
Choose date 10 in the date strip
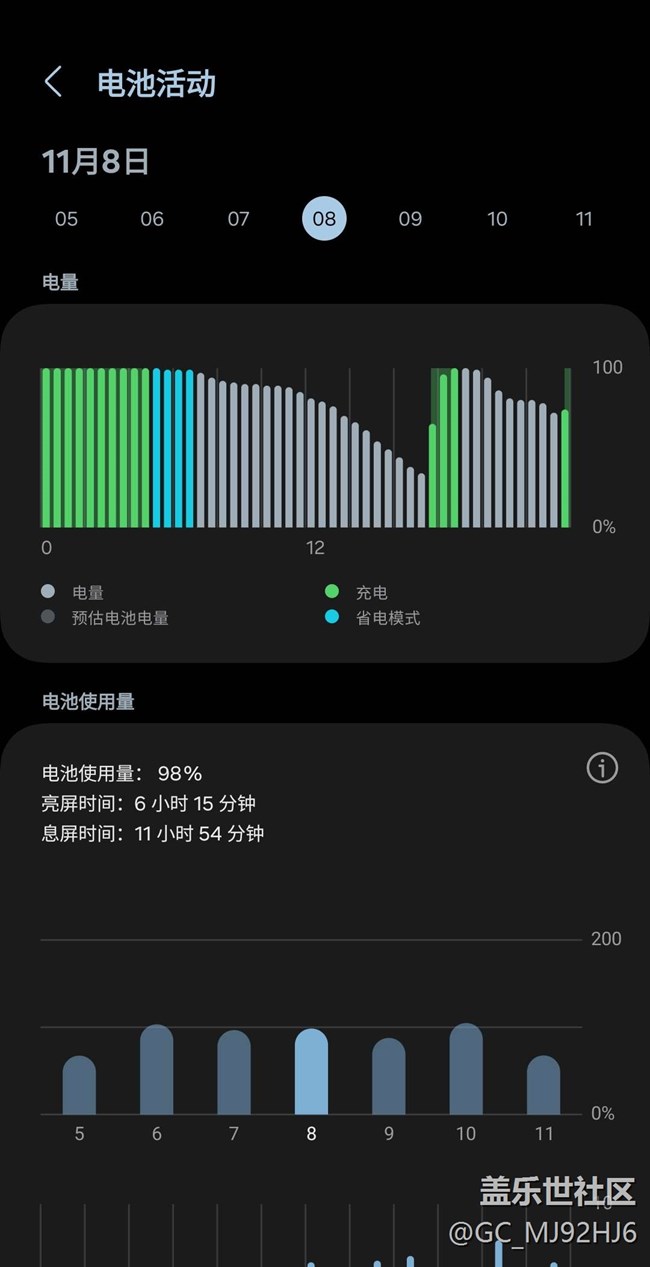pyautogui.click(x=497, y=219)
